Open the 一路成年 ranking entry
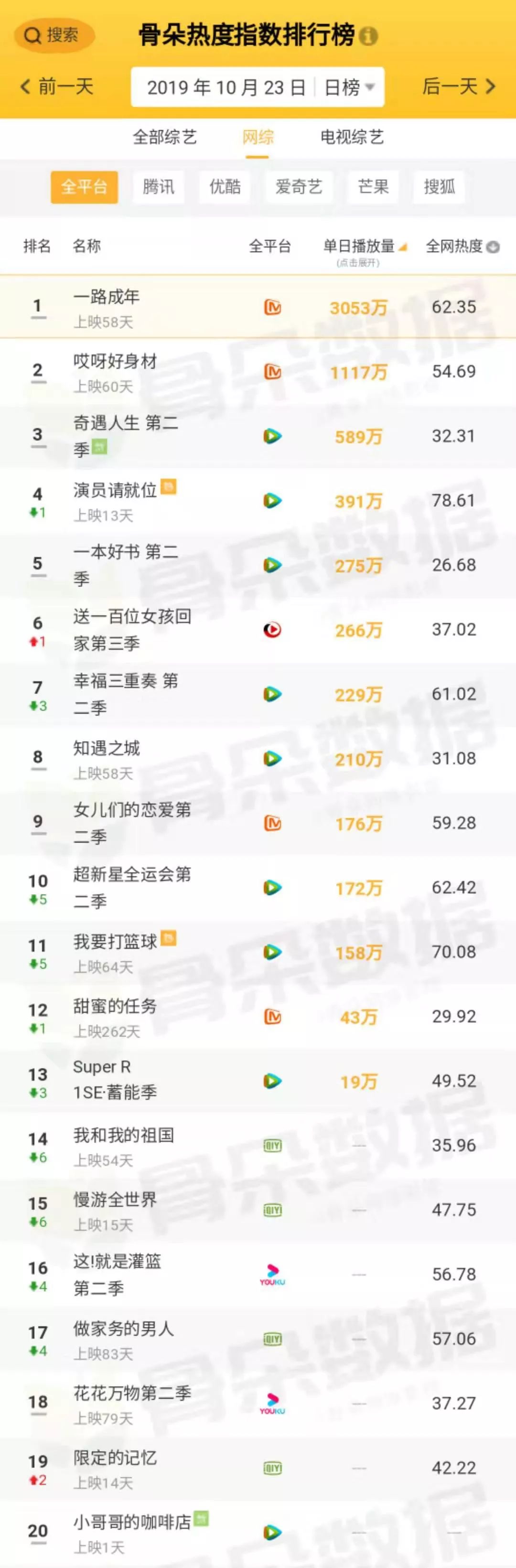Image resolution: width=516 pixels, height=1568 pixels. coord(107,297)
